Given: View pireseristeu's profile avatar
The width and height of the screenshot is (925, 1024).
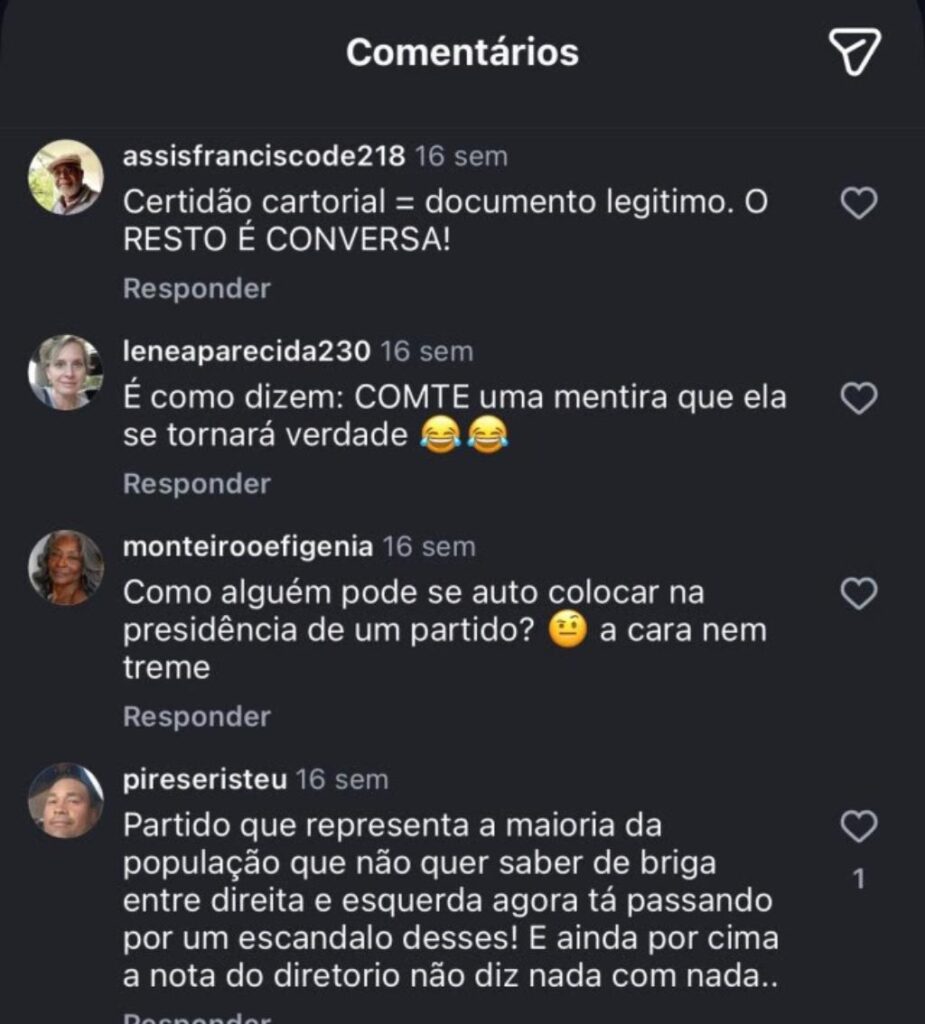Looking at the screenshot, I should pos(66,800).
